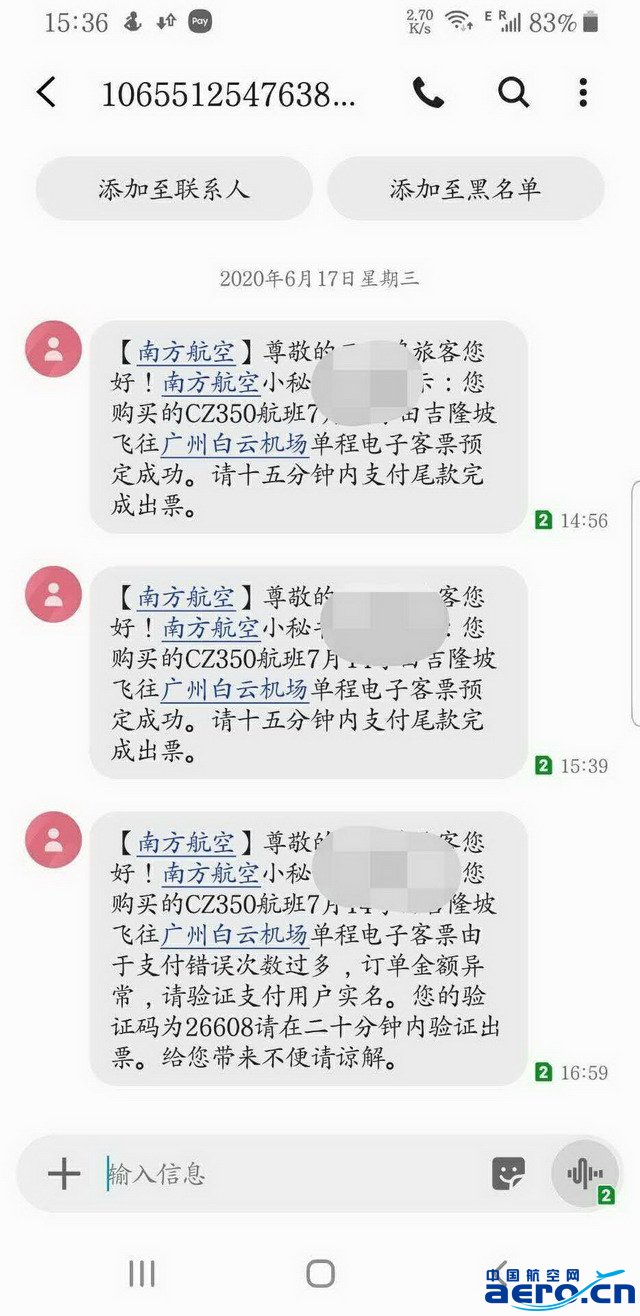
Task: Open the overflow menu
Action: (x=583, y=93)
